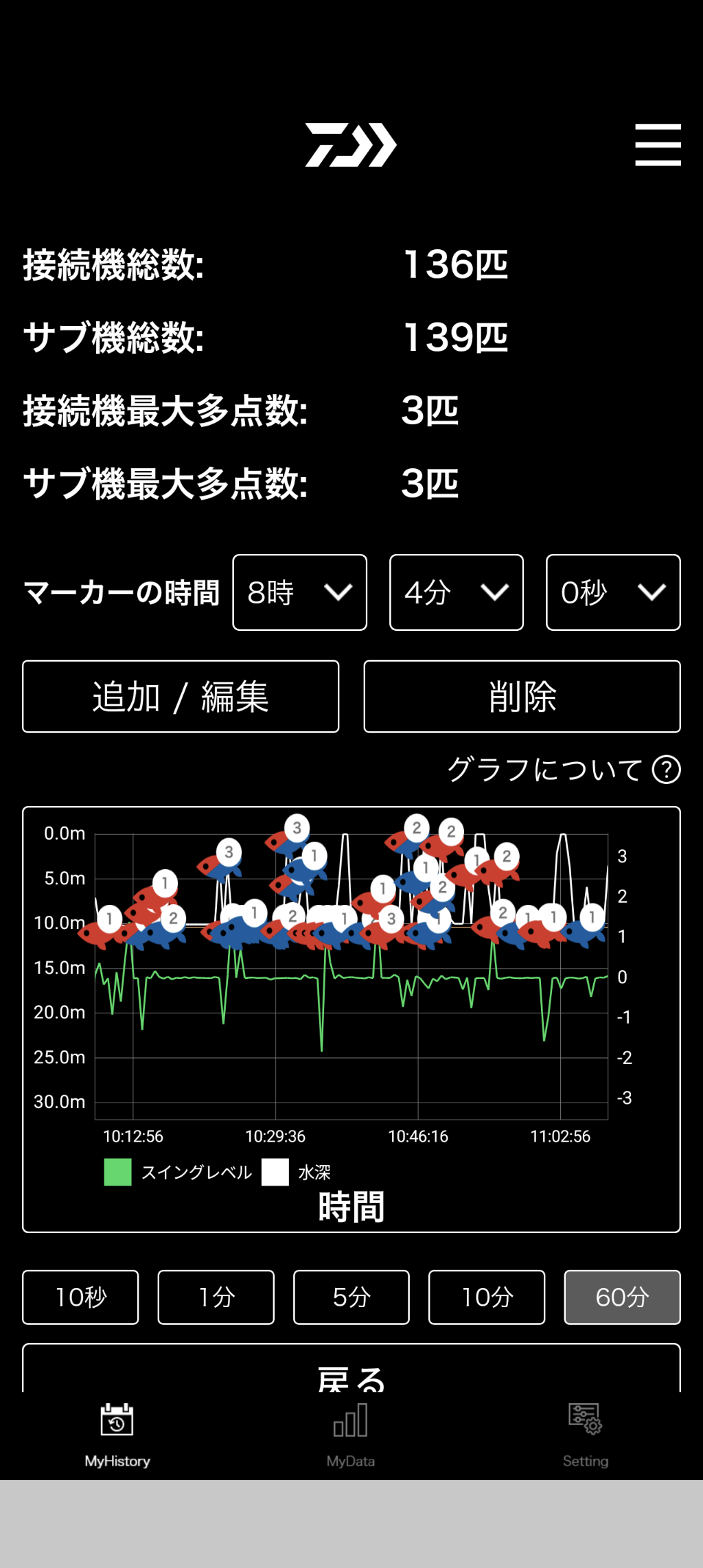The height and width of the screenshot is (1568, 703).
Task: Expand the marker minute dropdown
Action: pyautogui.click(x=456, y=592)
